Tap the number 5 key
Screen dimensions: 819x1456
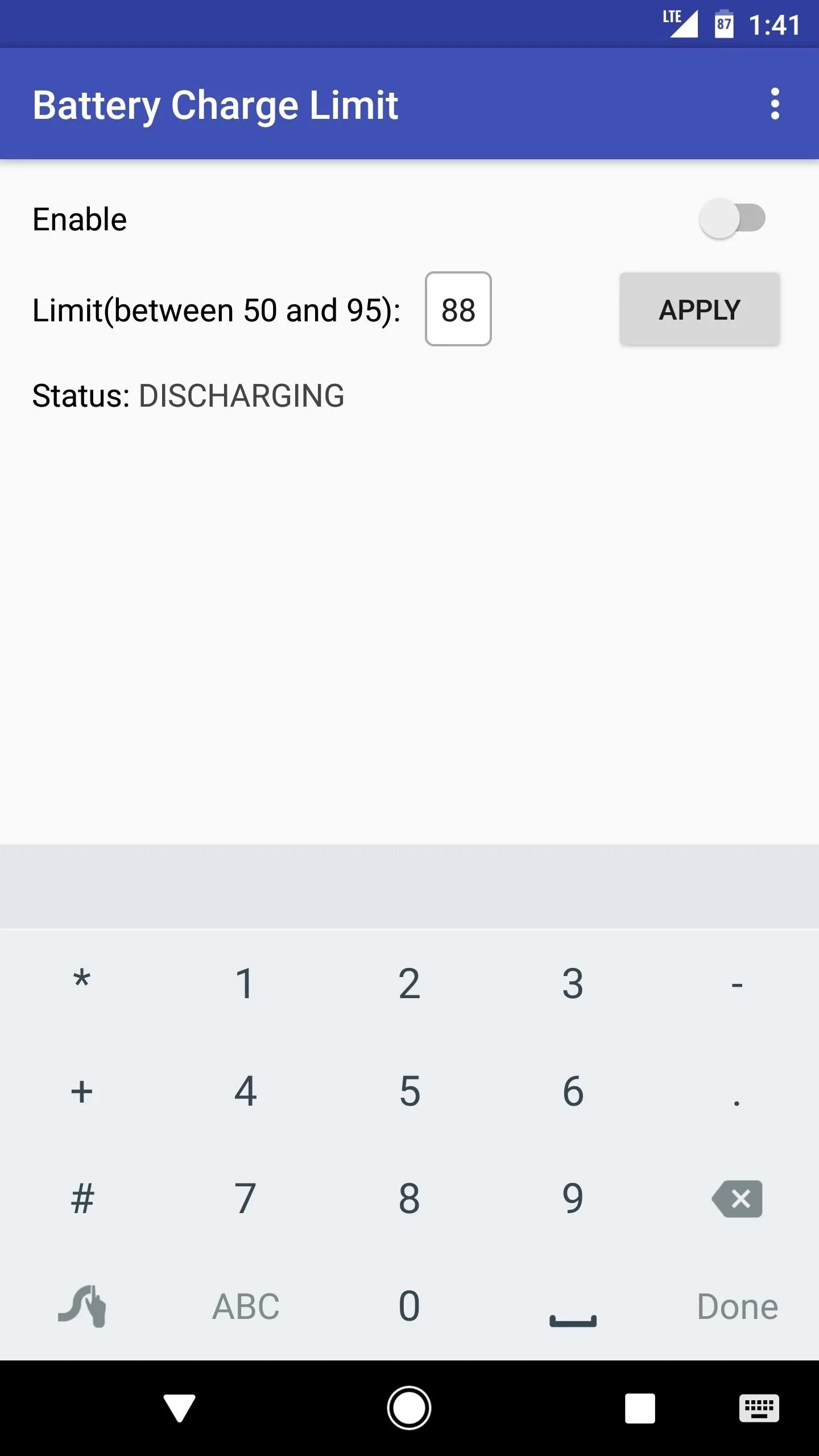[409, 1090]
